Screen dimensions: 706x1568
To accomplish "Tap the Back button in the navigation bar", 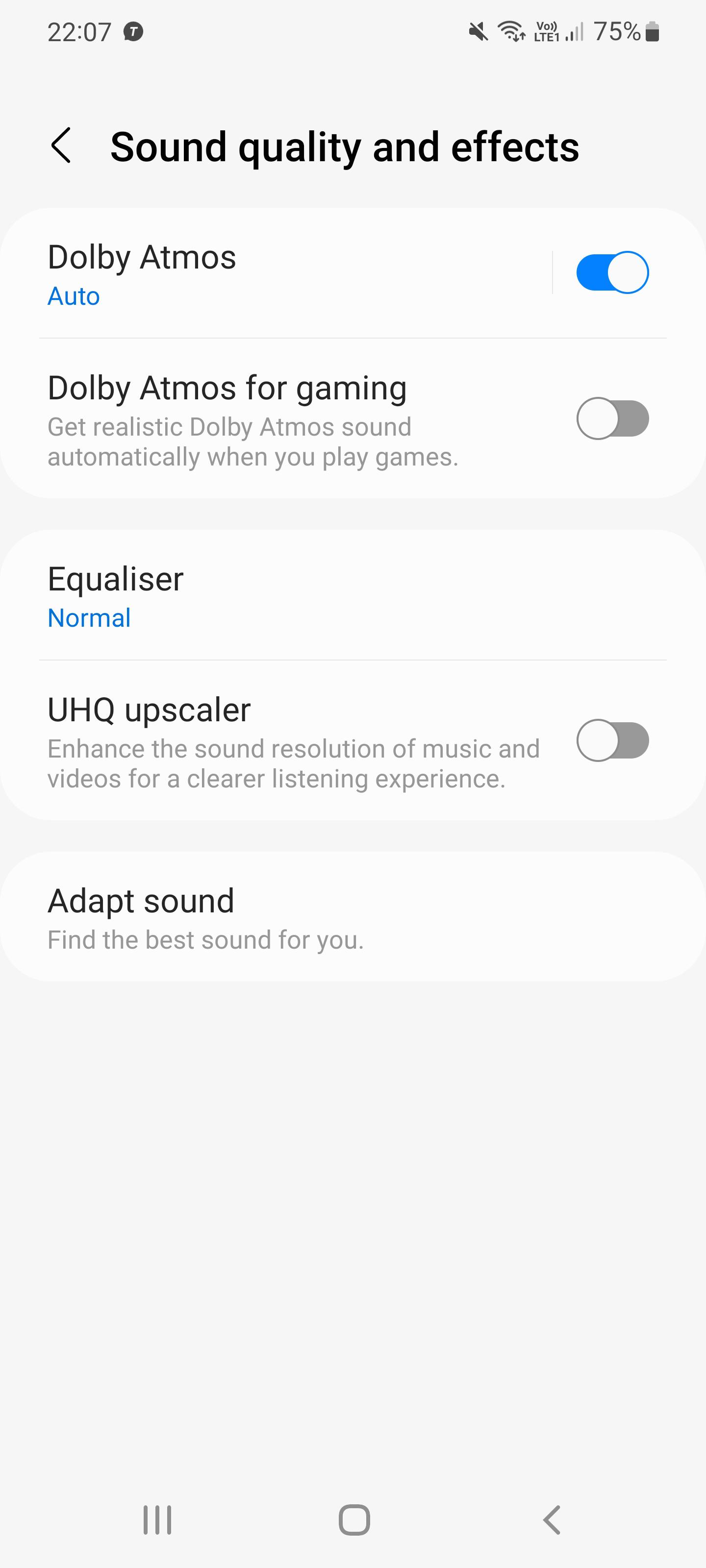I will point(551,1518).
